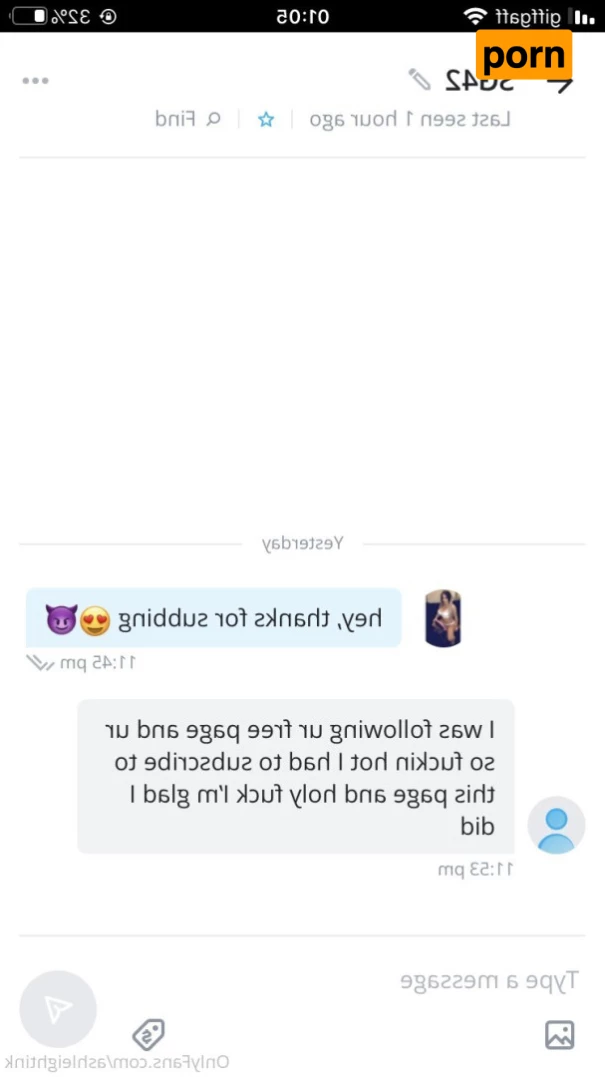605x1077 pixels.
Task: Open Find to search this conversation
Action: (x=188, y=120)
